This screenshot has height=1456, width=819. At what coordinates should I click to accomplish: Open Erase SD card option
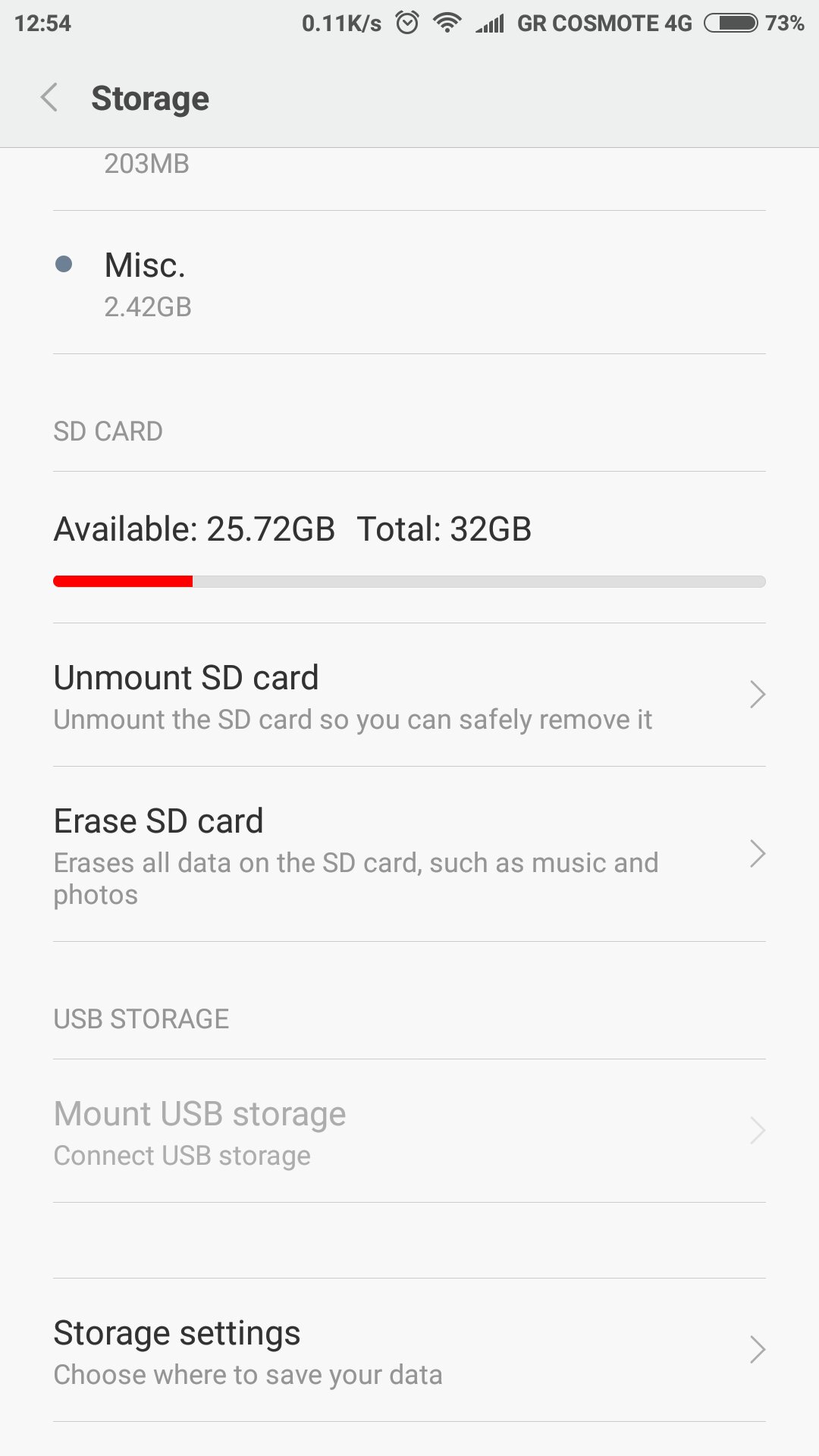click(409, 855)
